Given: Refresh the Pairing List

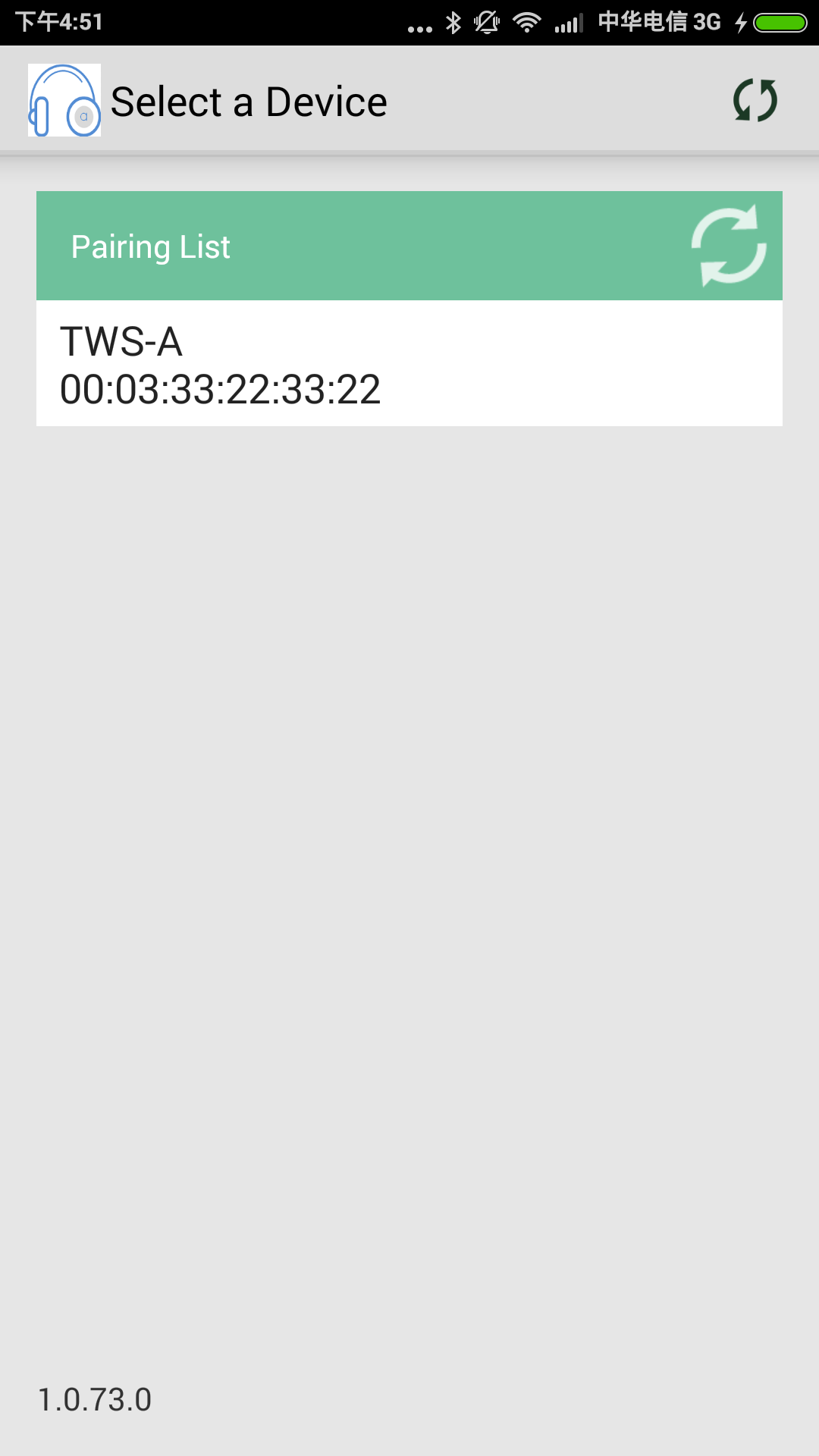Looking at the screenshot, I should click(728, 246).
